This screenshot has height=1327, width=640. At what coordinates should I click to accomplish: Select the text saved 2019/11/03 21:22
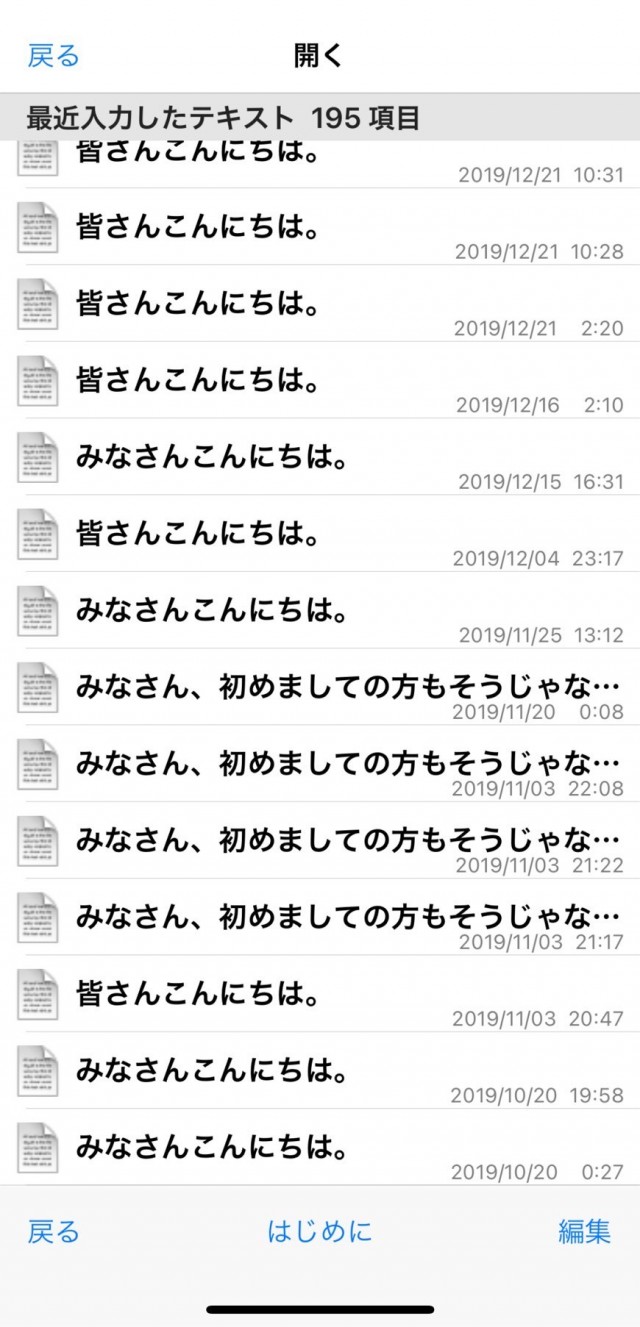tap(320, 842)
